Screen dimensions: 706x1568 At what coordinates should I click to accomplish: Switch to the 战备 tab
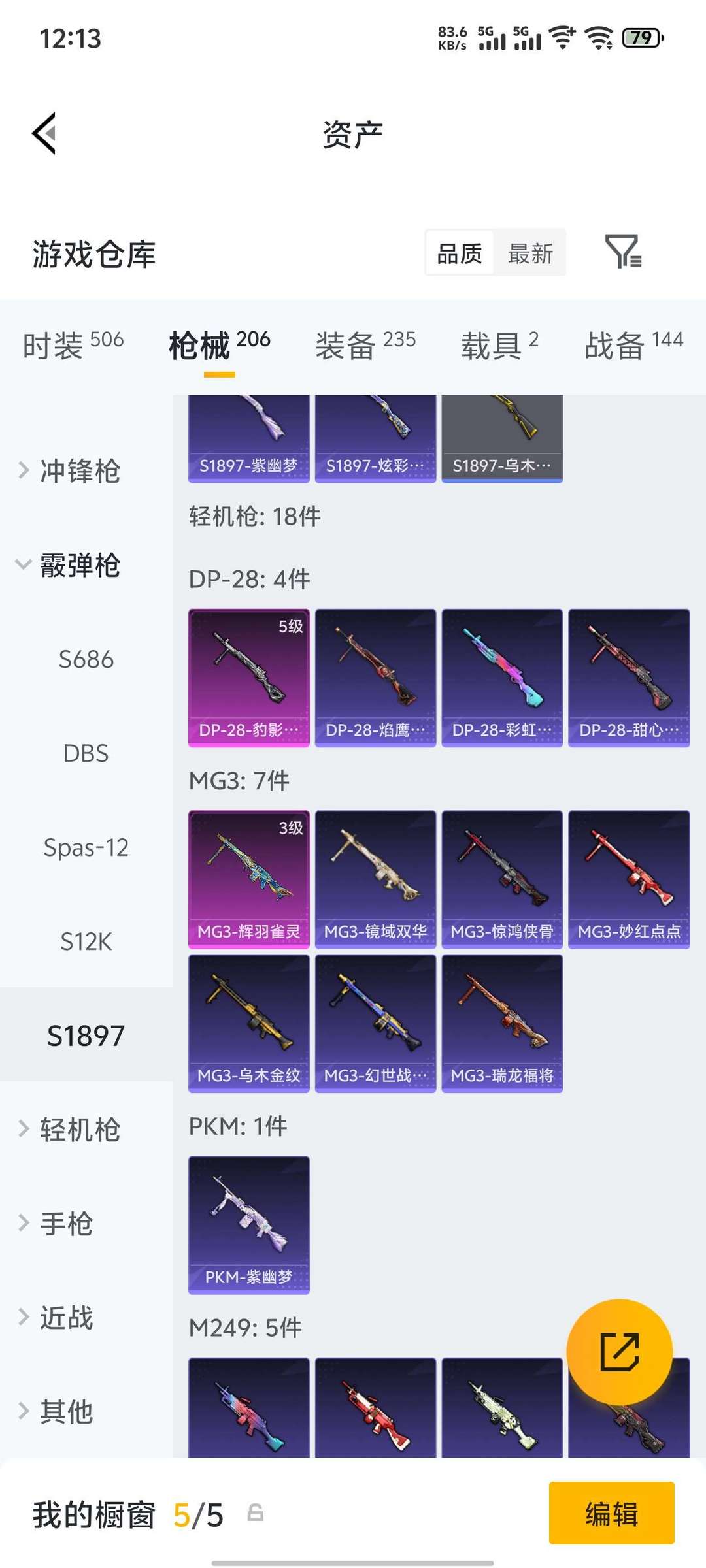(633, 344)
